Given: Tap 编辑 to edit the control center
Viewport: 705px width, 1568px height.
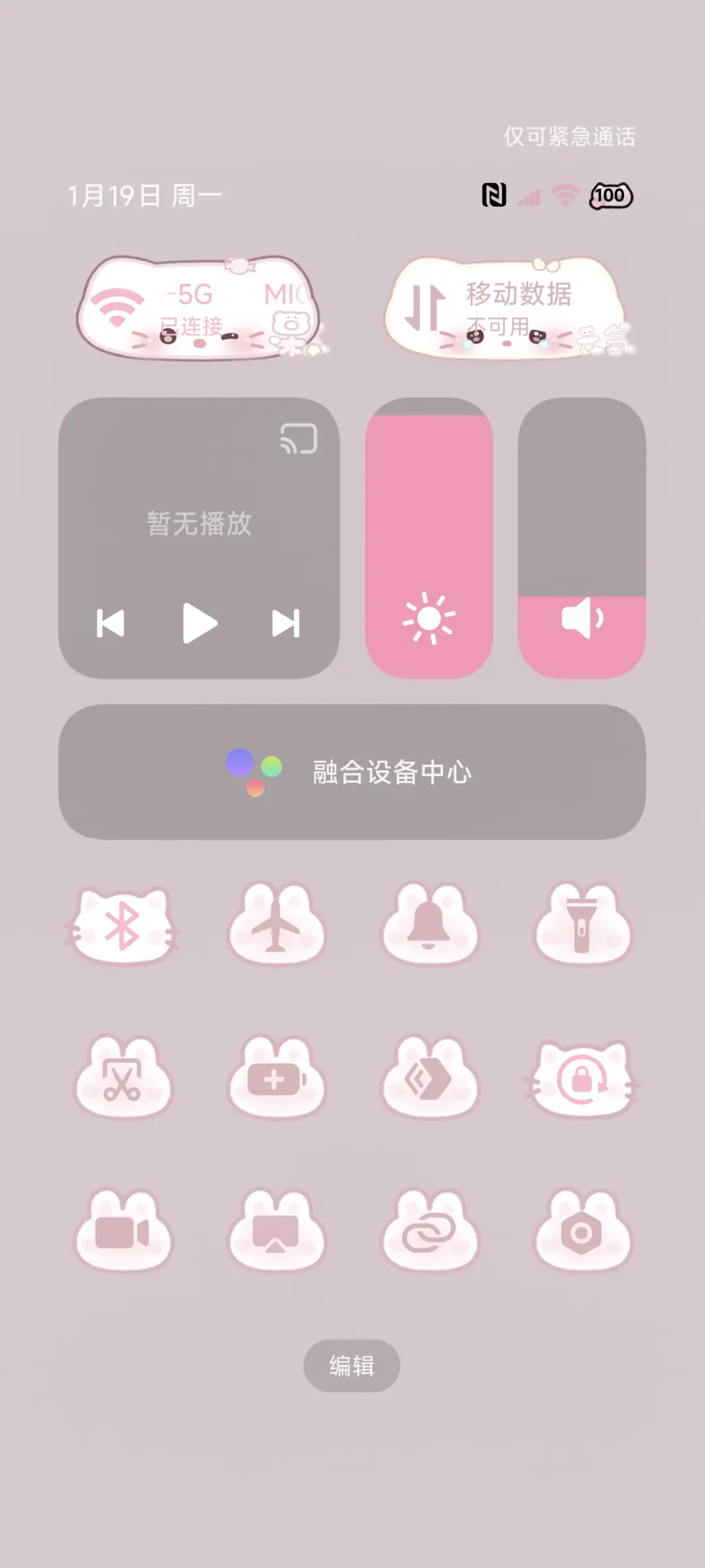Looking at the screenshot, I should (x=351, y=1368).
